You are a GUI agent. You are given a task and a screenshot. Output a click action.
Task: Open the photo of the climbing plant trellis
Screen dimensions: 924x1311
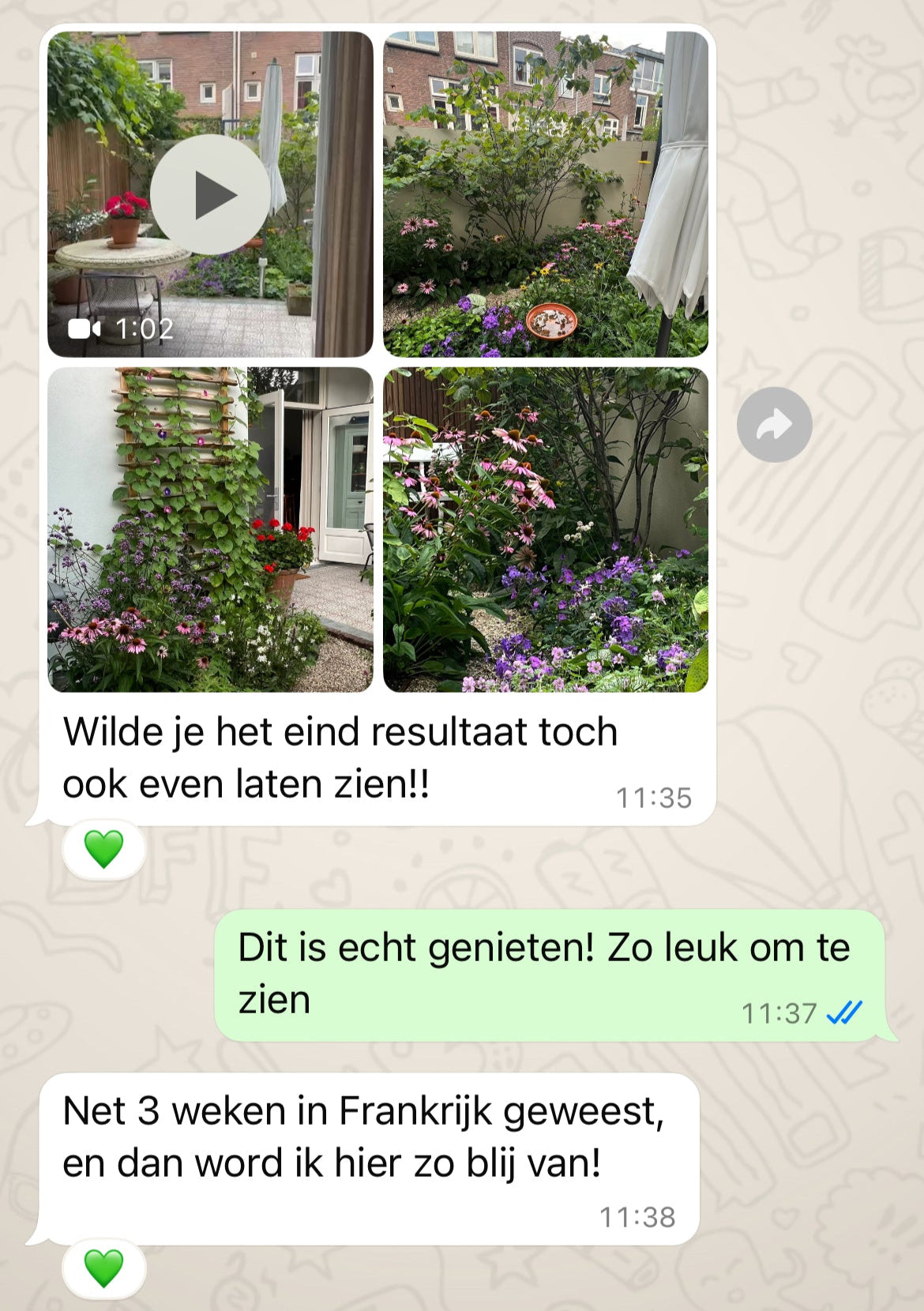[x=209, y=529]
